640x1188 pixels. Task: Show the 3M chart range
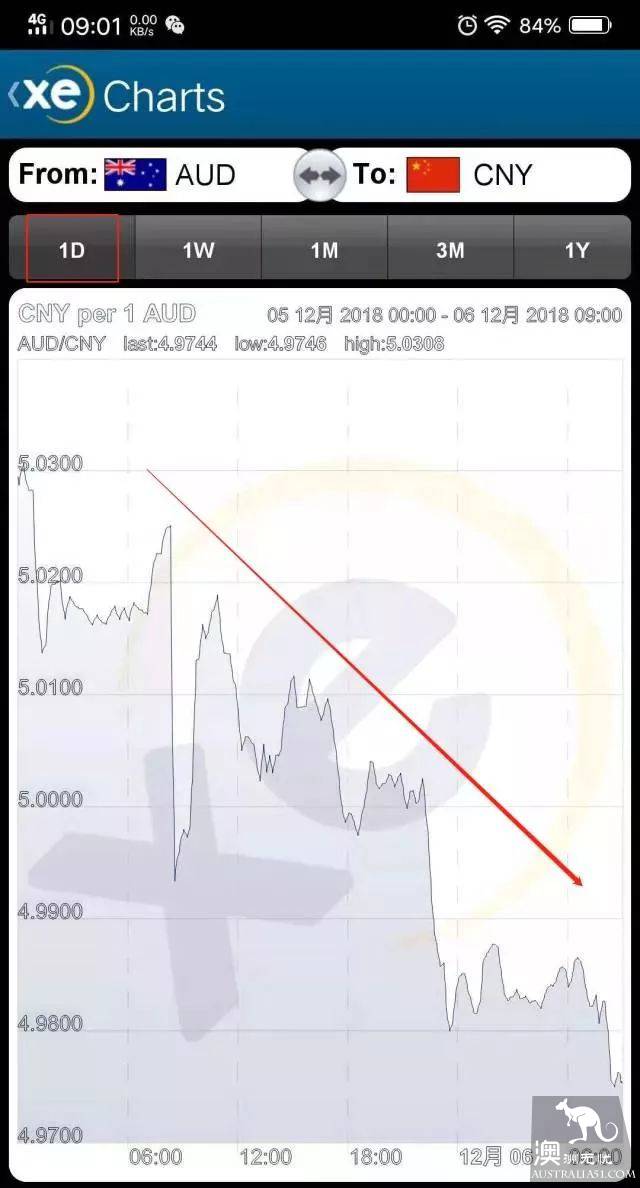coord(451,249)
